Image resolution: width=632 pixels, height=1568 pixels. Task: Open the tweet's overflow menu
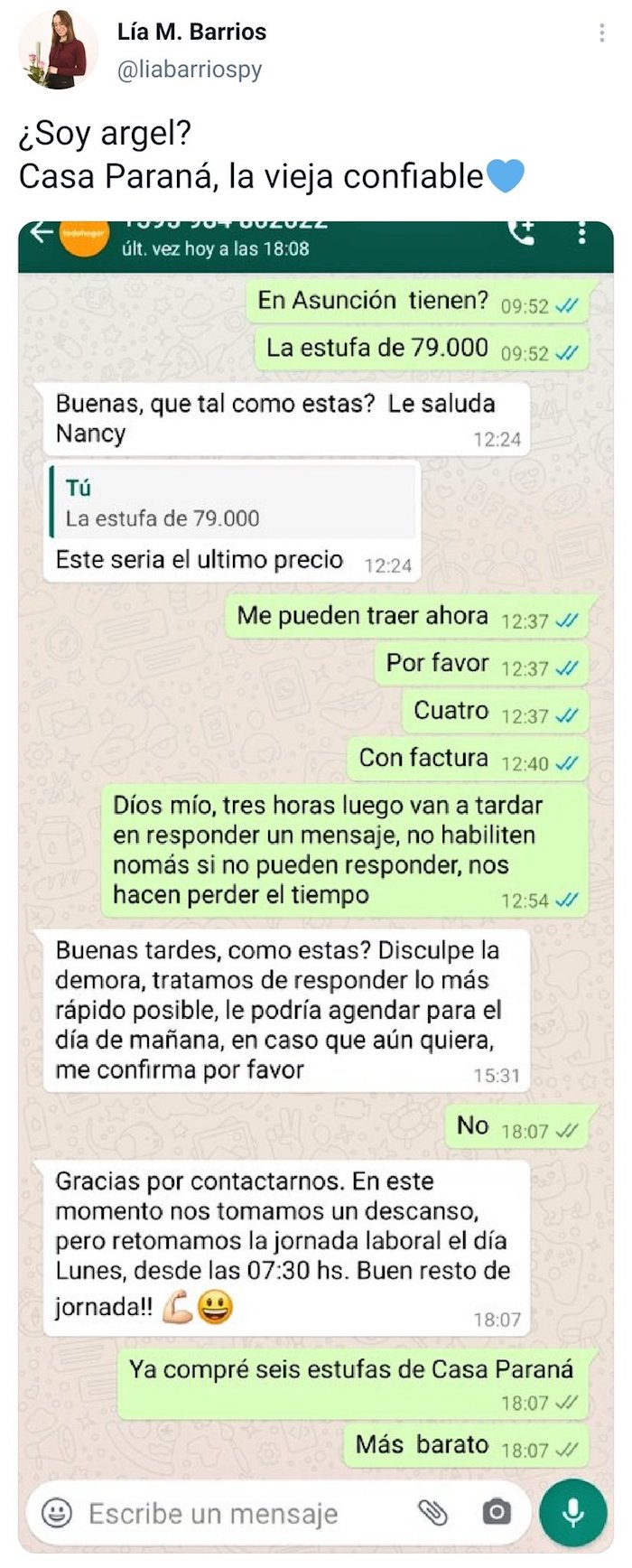[x=601, y=33]
